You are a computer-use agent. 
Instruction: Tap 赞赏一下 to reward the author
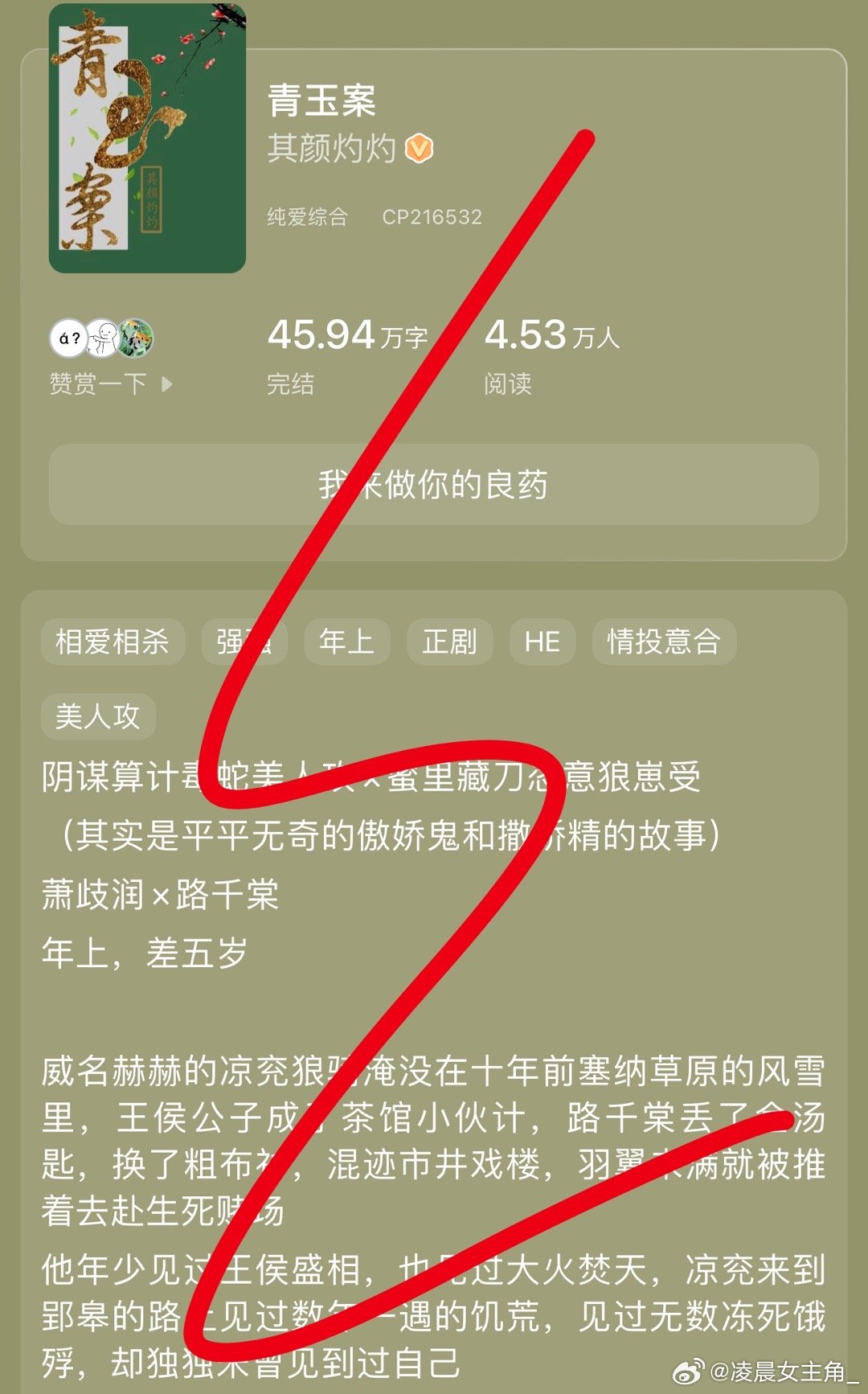(x=111, y=383)
